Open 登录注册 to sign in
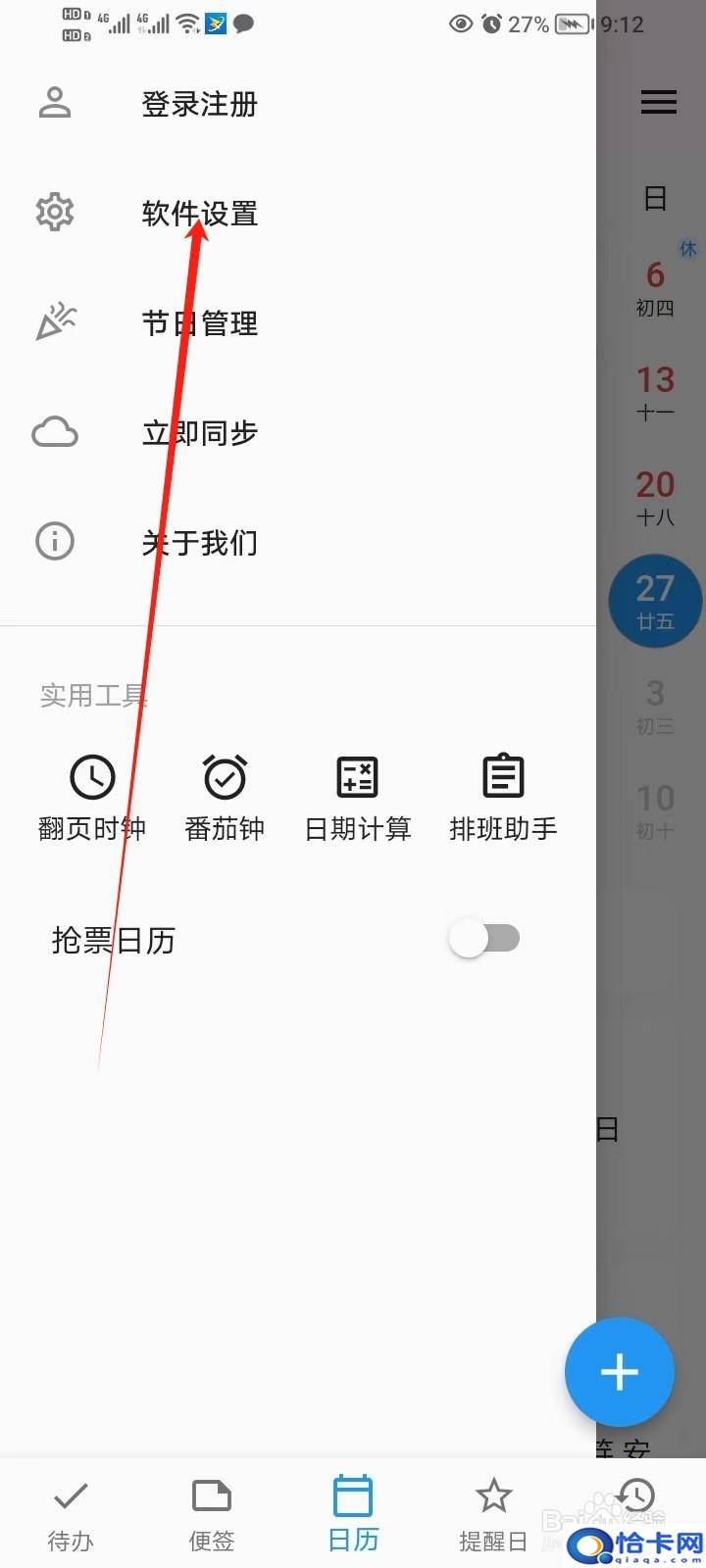This screenshot has height=1568, width=706. (x=298, y=103)
